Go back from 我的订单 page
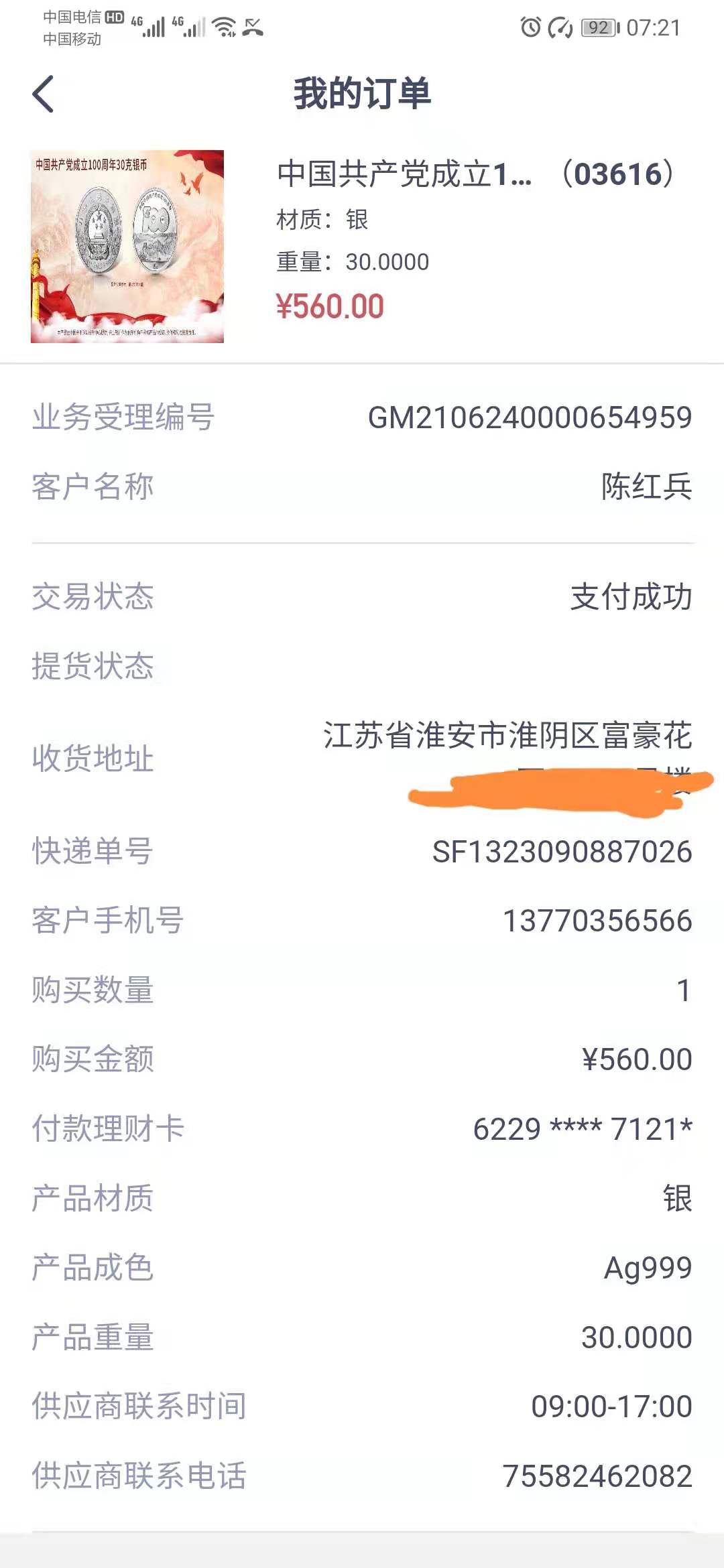This screenshot has width=724, height=1568. coord(44,94)
